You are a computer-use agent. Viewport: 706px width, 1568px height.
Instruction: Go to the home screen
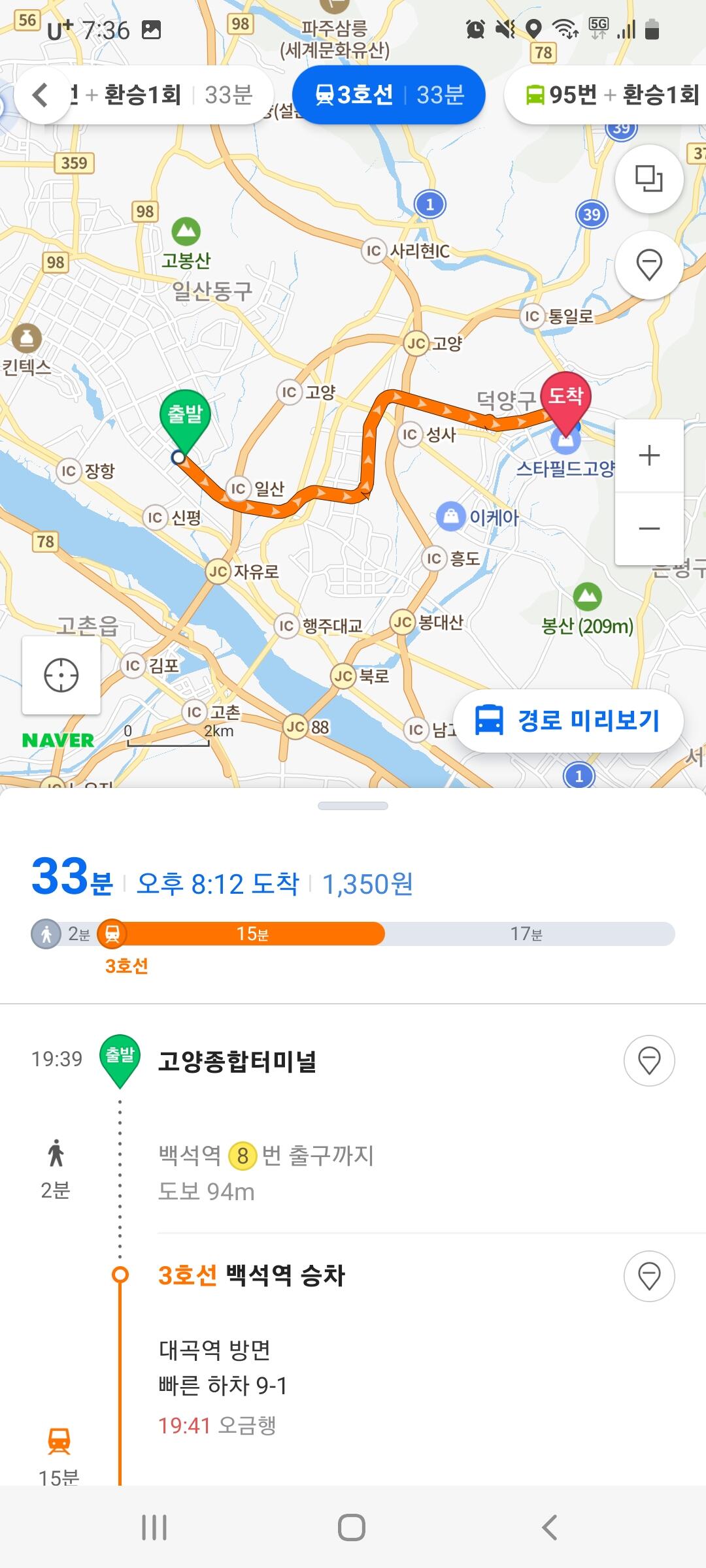click(x=352, y=1527)
